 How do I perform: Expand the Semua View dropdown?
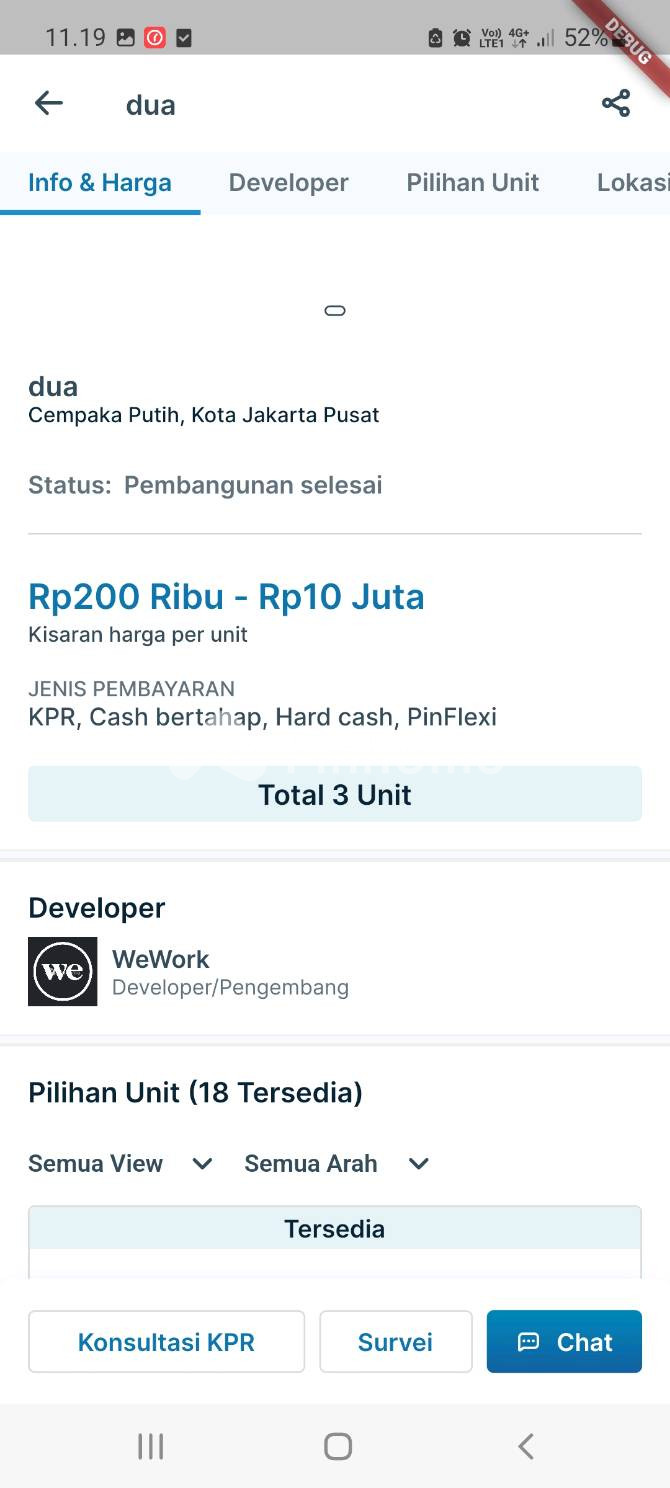[x=120, y=1163]
